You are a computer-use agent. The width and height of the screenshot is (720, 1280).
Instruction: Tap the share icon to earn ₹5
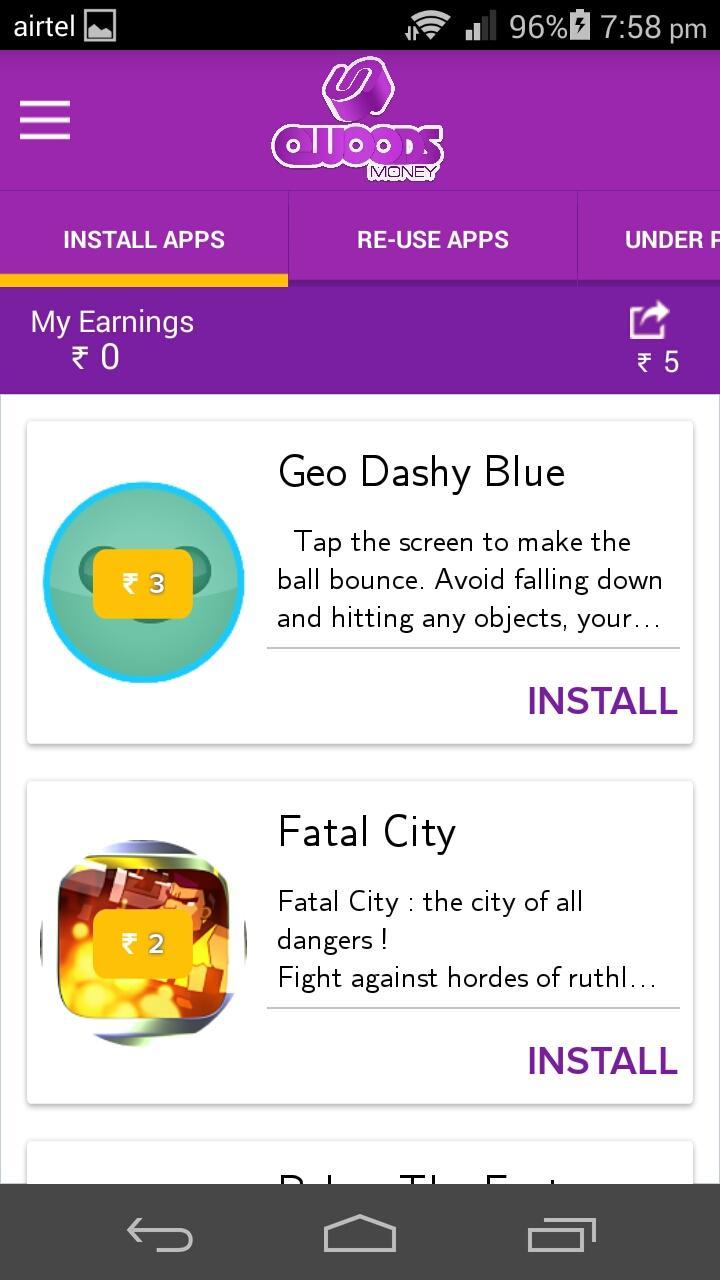click(x=649, y=323)
